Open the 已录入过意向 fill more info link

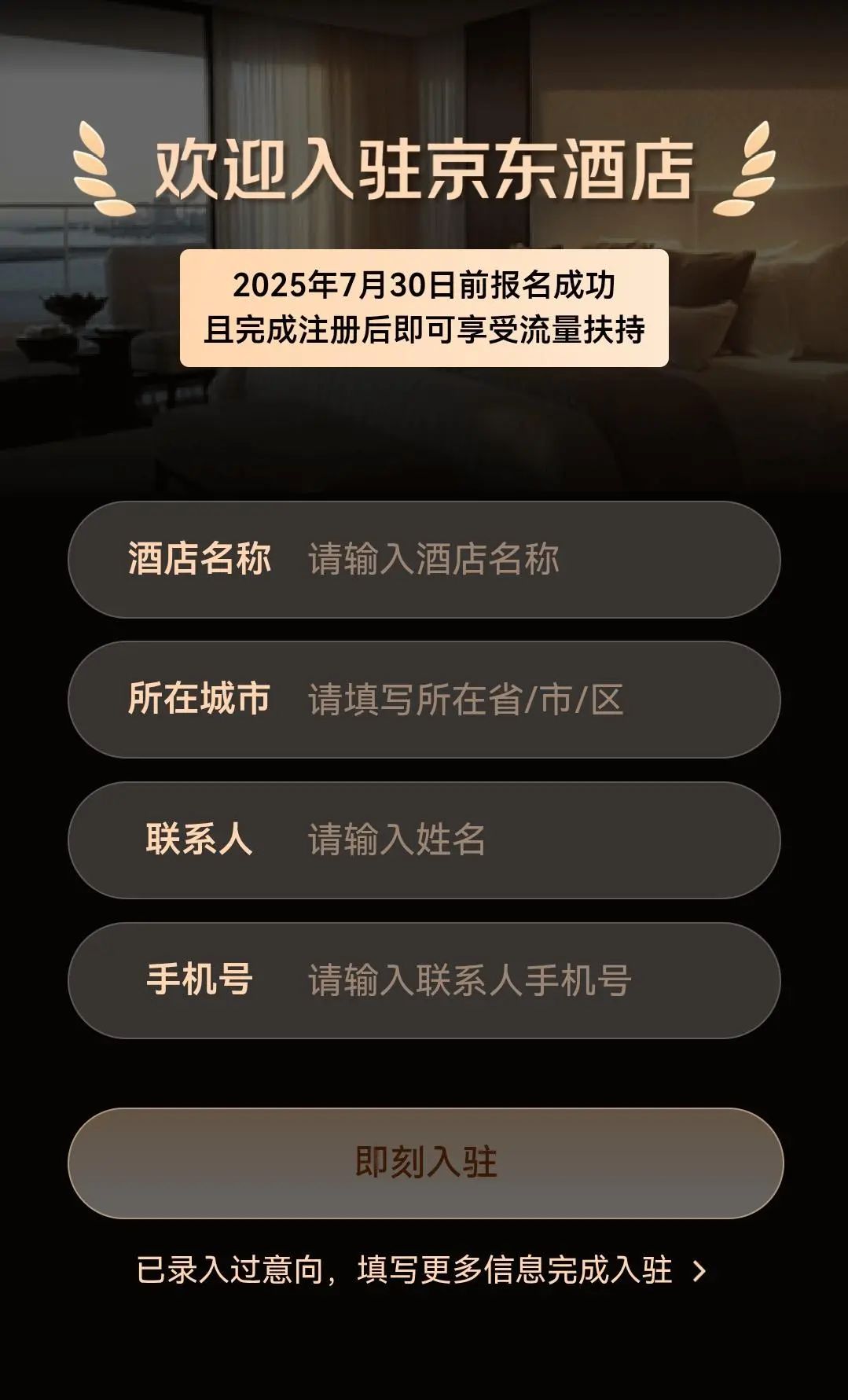point(423,1270)
